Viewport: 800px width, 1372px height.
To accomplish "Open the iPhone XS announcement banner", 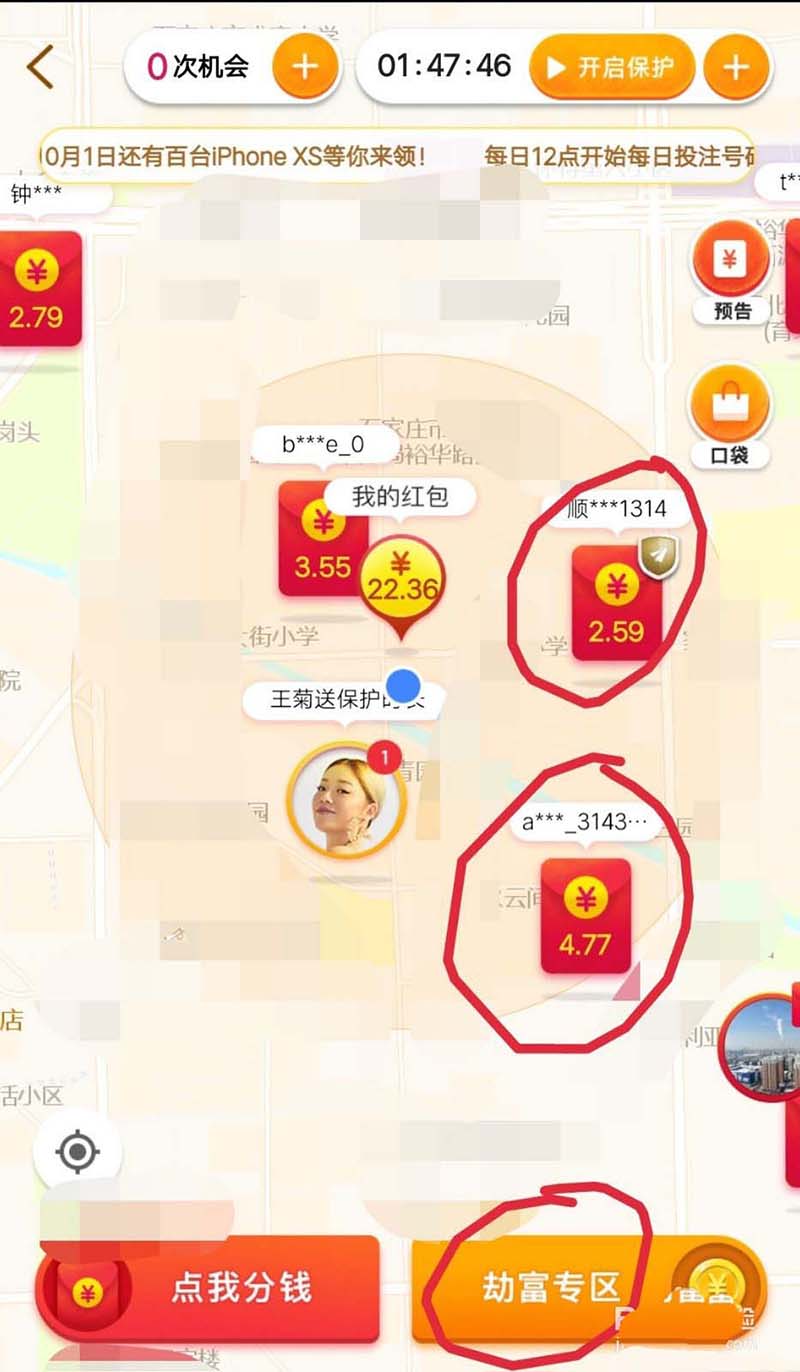I will (240, 156).
